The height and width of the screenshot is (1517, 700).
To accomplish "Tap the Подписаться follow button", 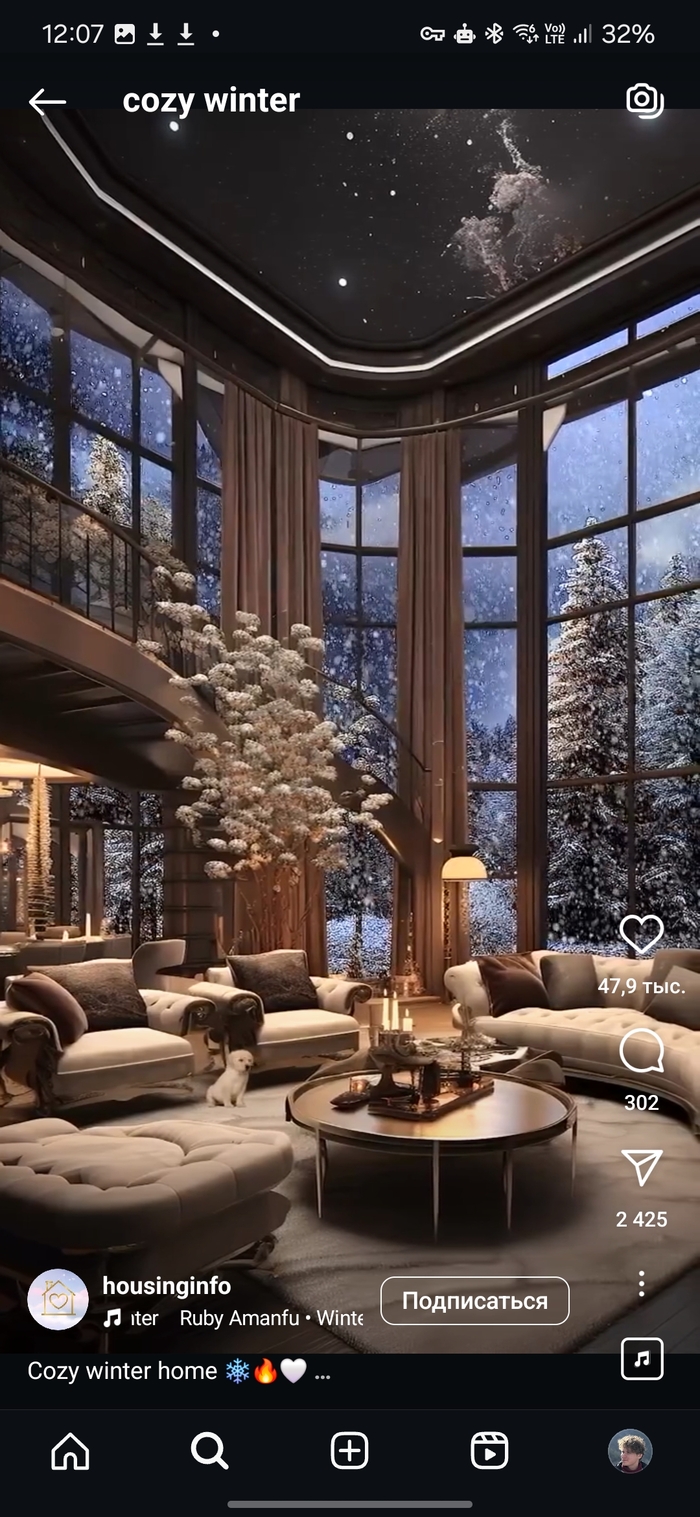I will (475, 1301).
